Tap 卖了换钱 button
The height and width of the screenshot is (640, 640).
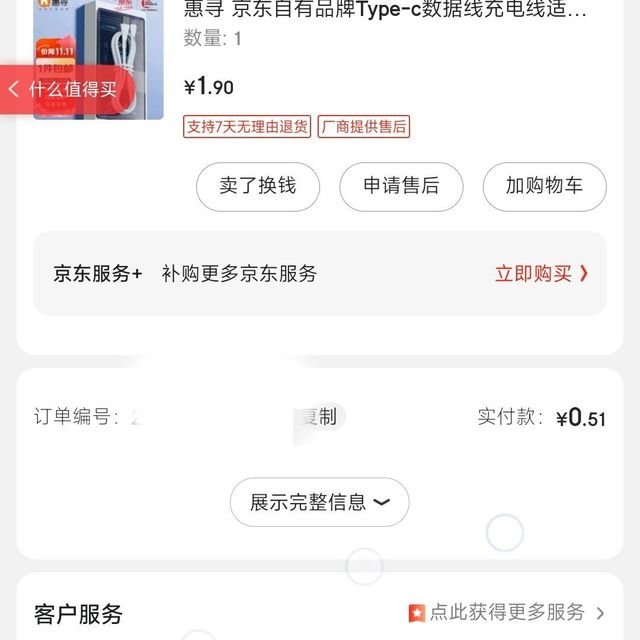(258, 187)
